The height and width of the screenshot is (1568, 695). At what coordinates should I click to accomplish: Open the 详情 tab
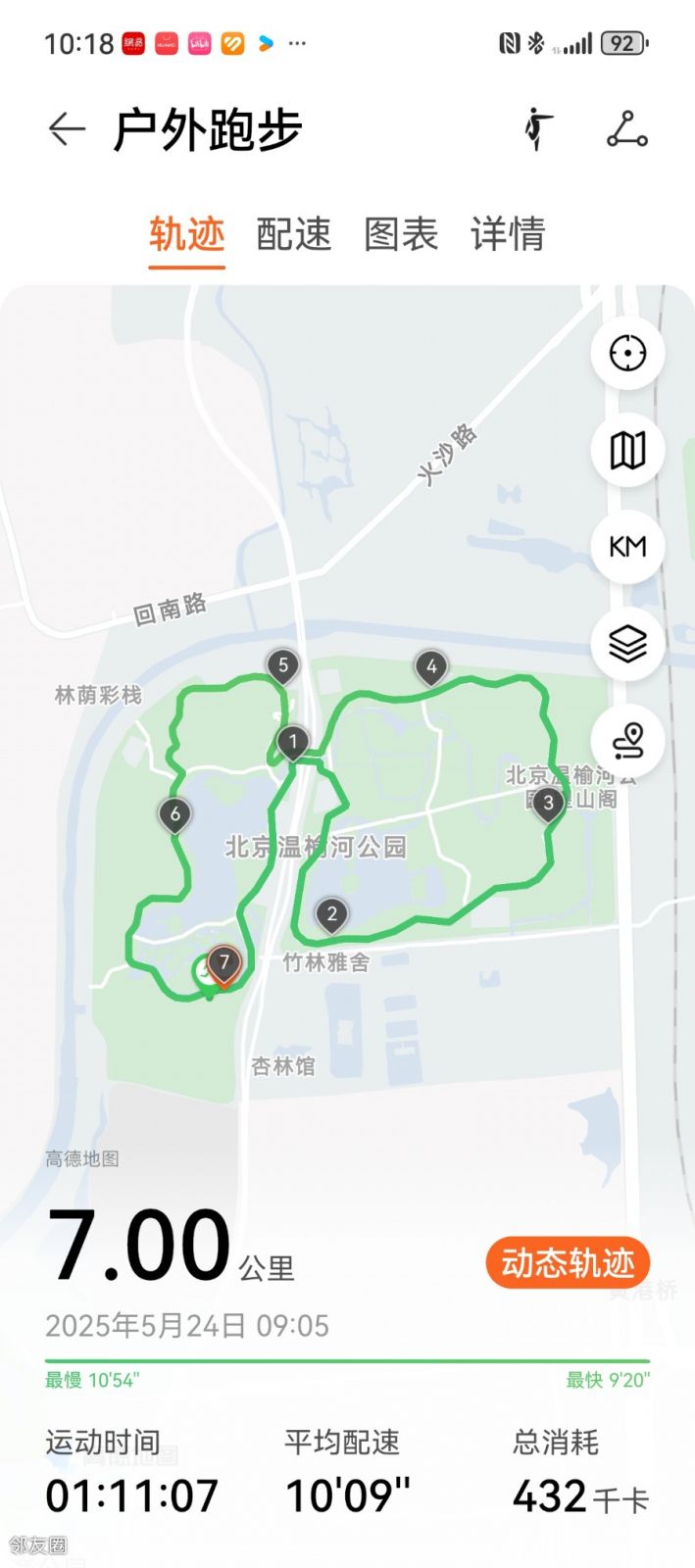pos(508,235)
